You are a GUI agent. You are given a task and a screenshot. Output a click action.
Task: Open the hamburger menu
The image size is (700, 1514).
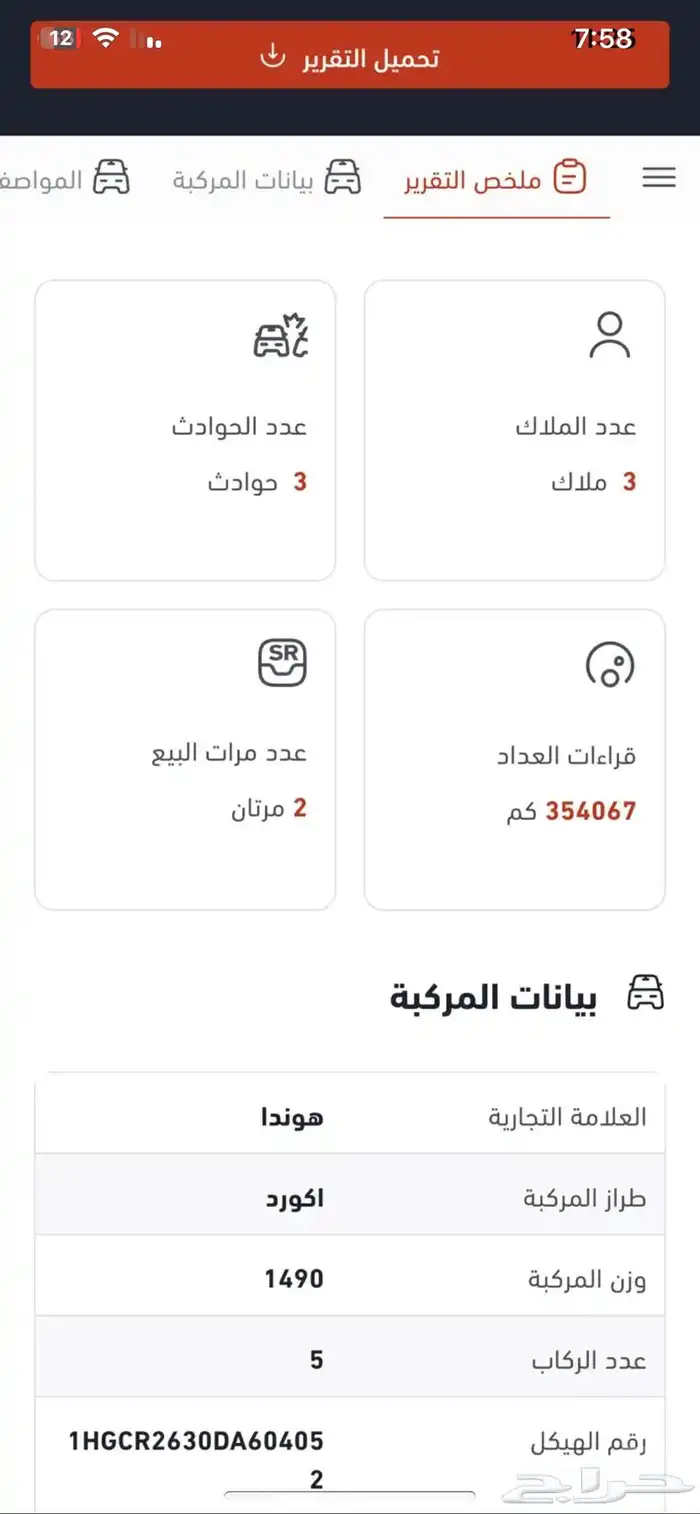coord(658,178)
